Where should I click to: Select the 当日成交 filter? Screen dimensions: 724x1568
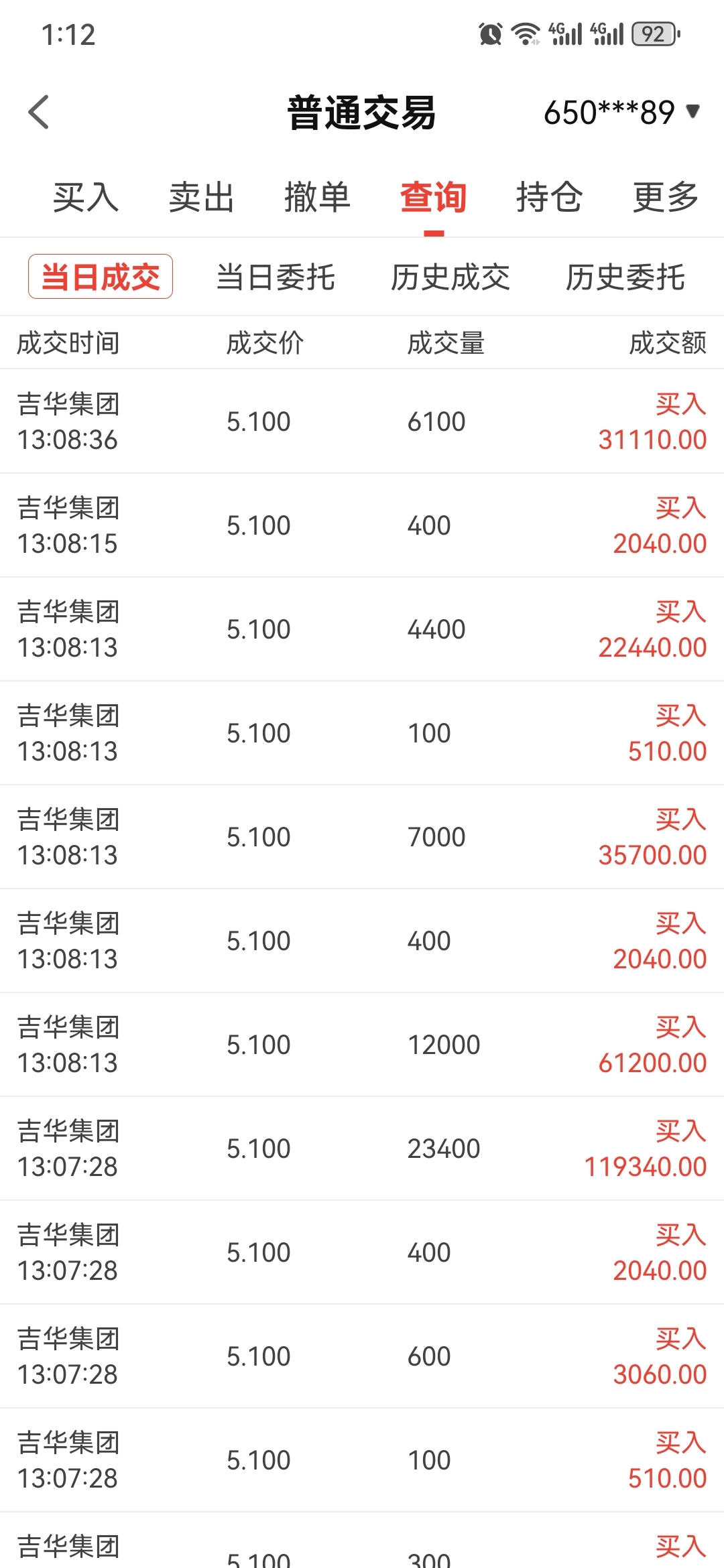(x=101, y=277)
